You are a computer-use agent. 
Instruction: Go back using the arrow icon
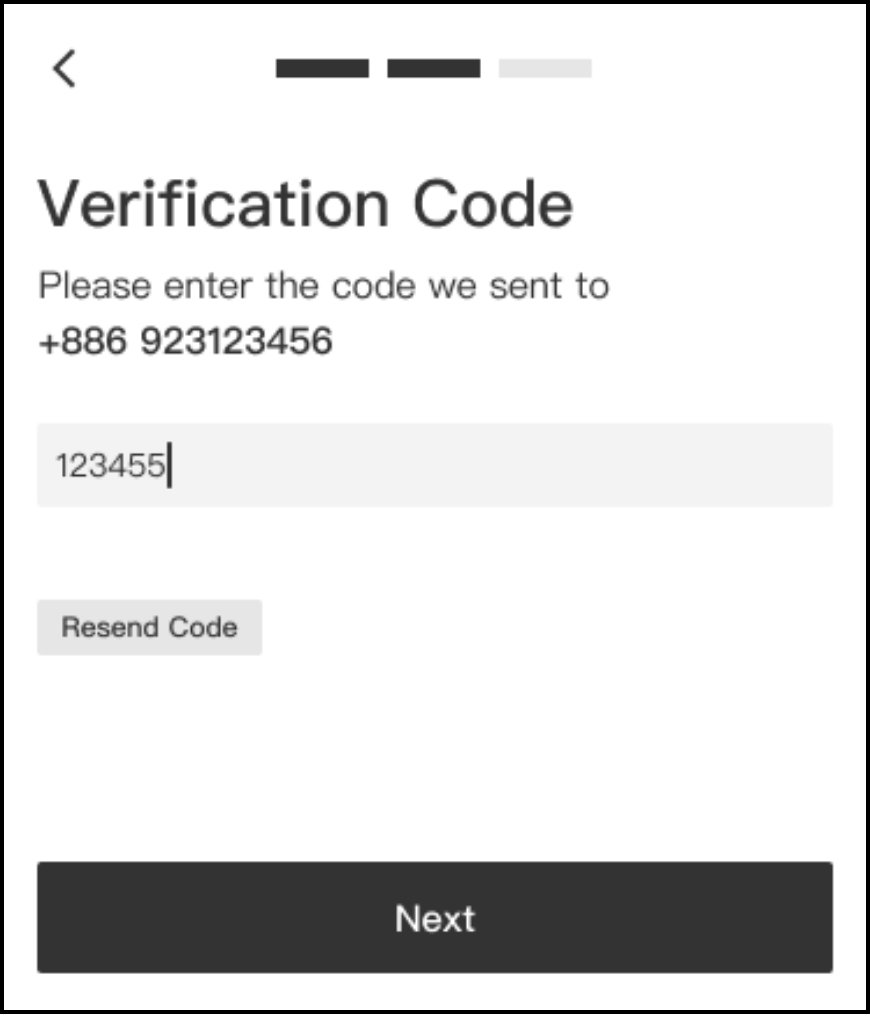click(x=64, y=69)
